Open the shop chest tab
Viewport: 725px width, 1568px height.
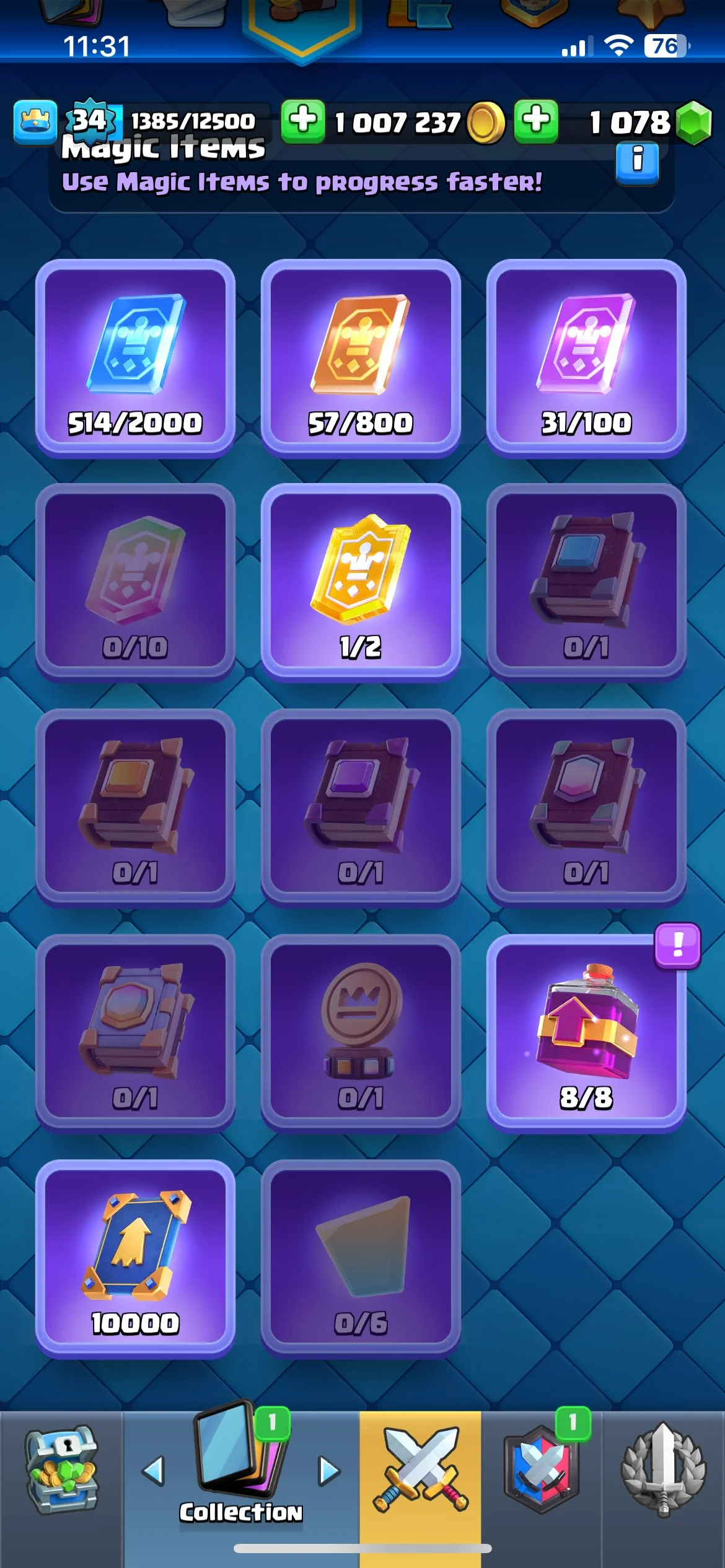coord(61,1471)
